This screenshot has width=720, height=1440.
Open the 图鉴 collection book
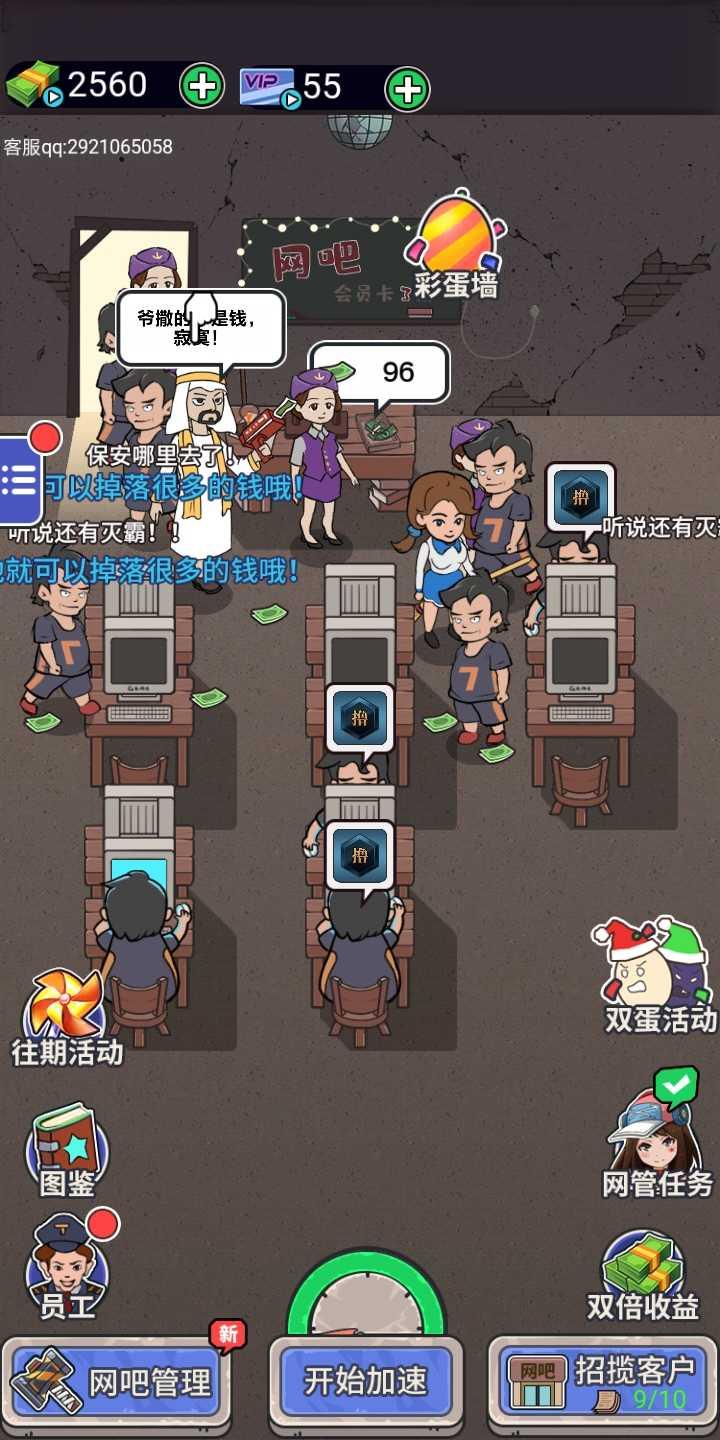pyautogui.click(x=67, y=1150)
